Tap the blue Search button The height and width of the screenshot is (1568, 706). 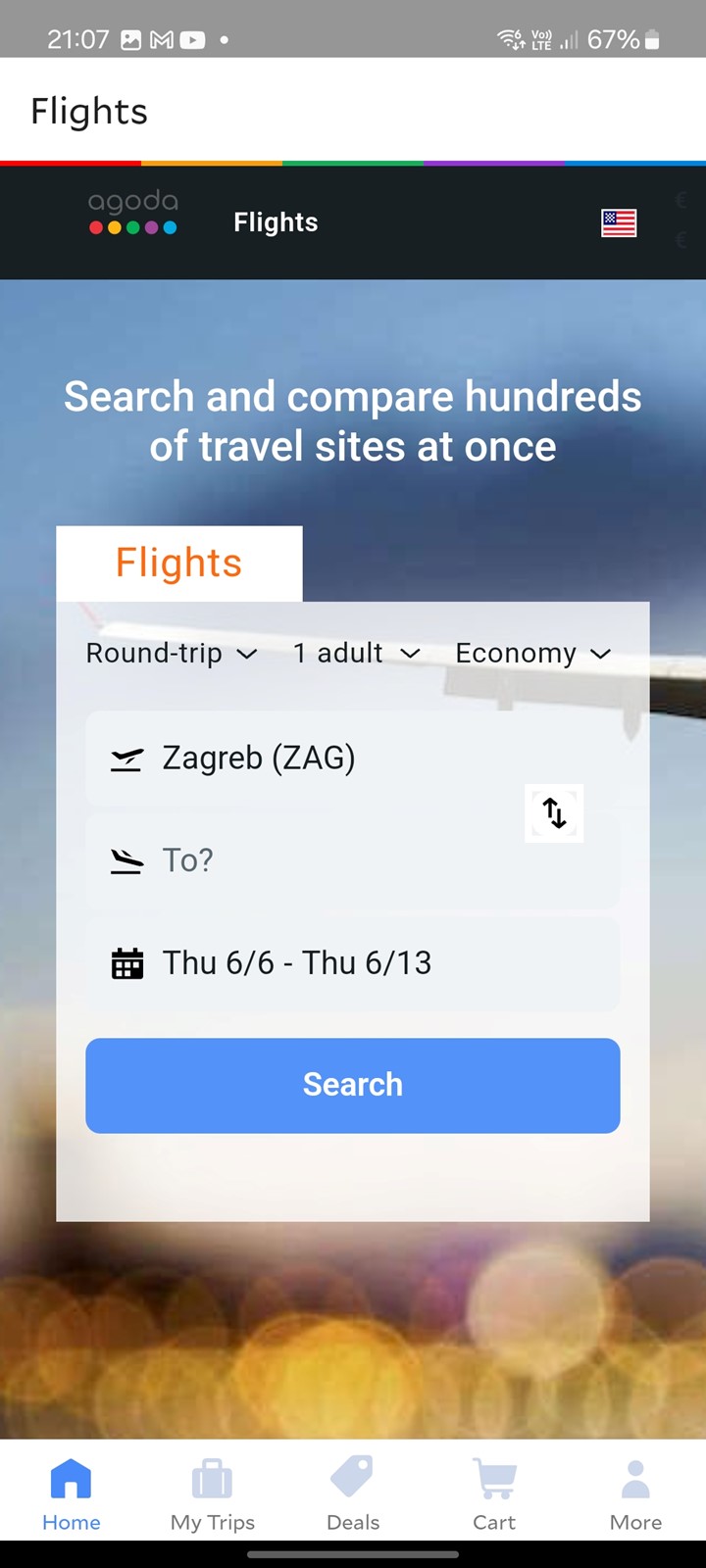pos(353,1086)
